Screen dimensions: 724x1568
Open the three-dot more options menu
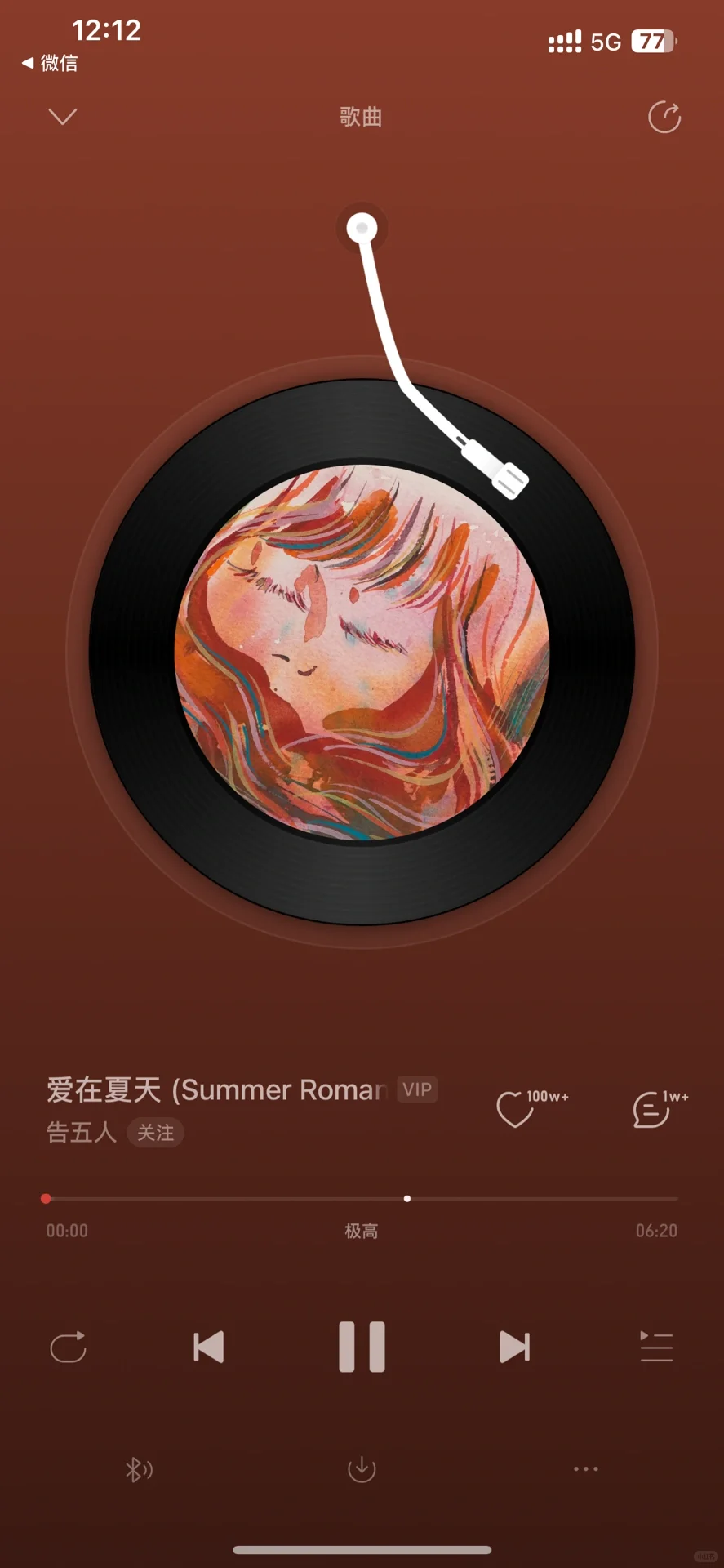(x=586, y=1468)
